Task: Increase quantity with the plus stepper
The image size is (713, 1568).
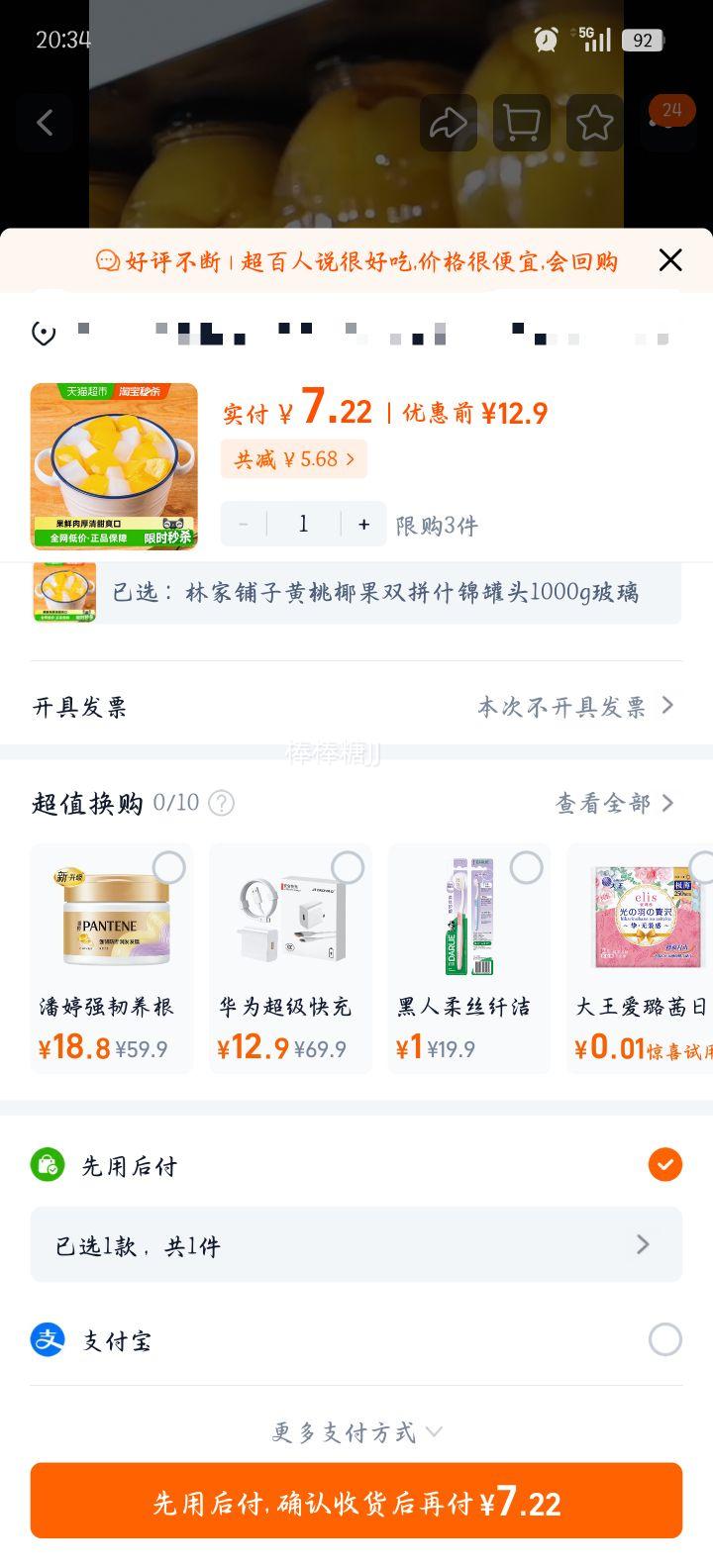Action: (x=363, y=523)
